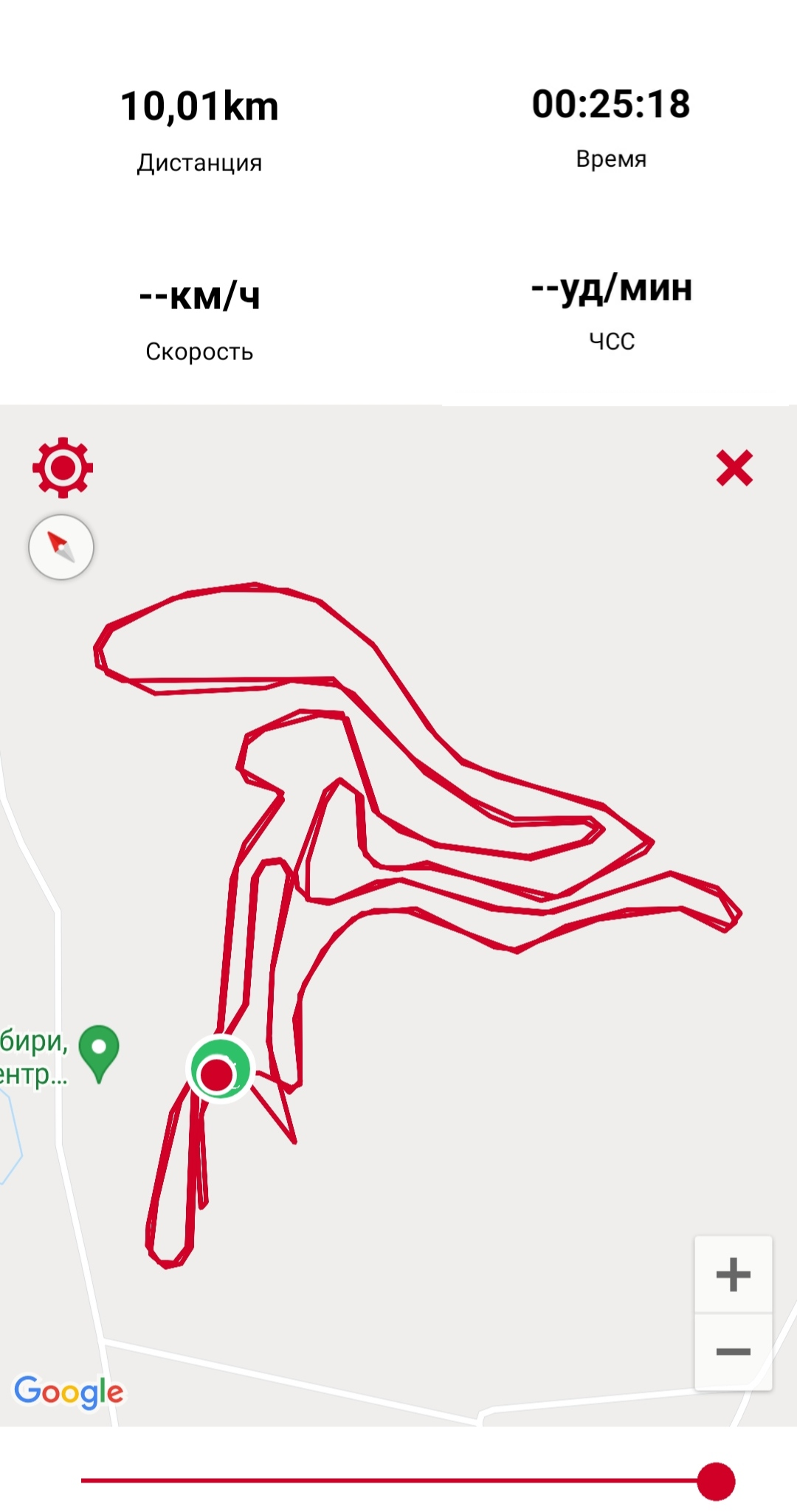Open the red gear map settings
This screenshot has width=797, height=1512.
point(63,468)
